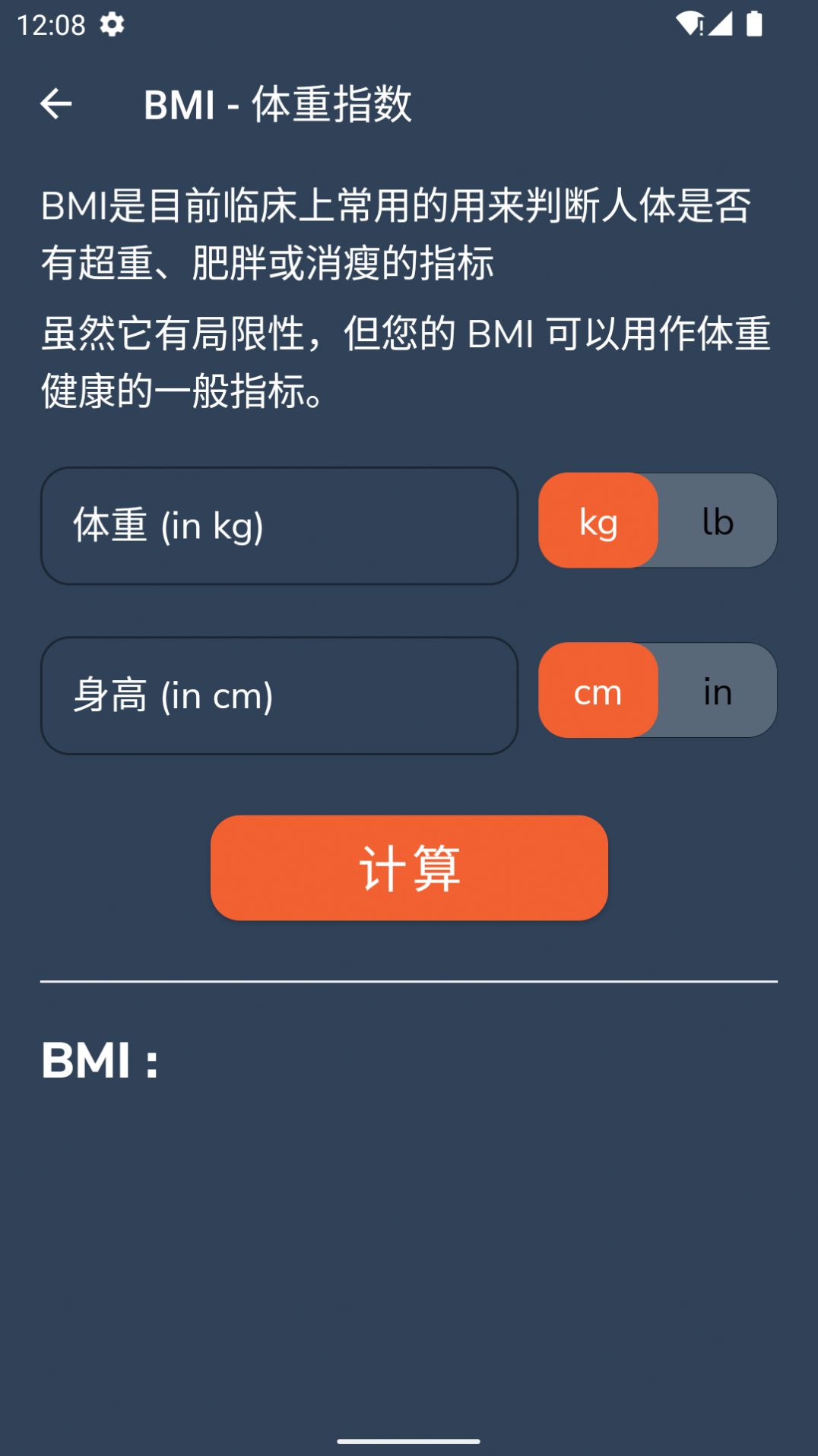Image resolution: width=818 pixels, height=1456 pixels.
Task: Click into the 身高 height input field
Action: 279,693
